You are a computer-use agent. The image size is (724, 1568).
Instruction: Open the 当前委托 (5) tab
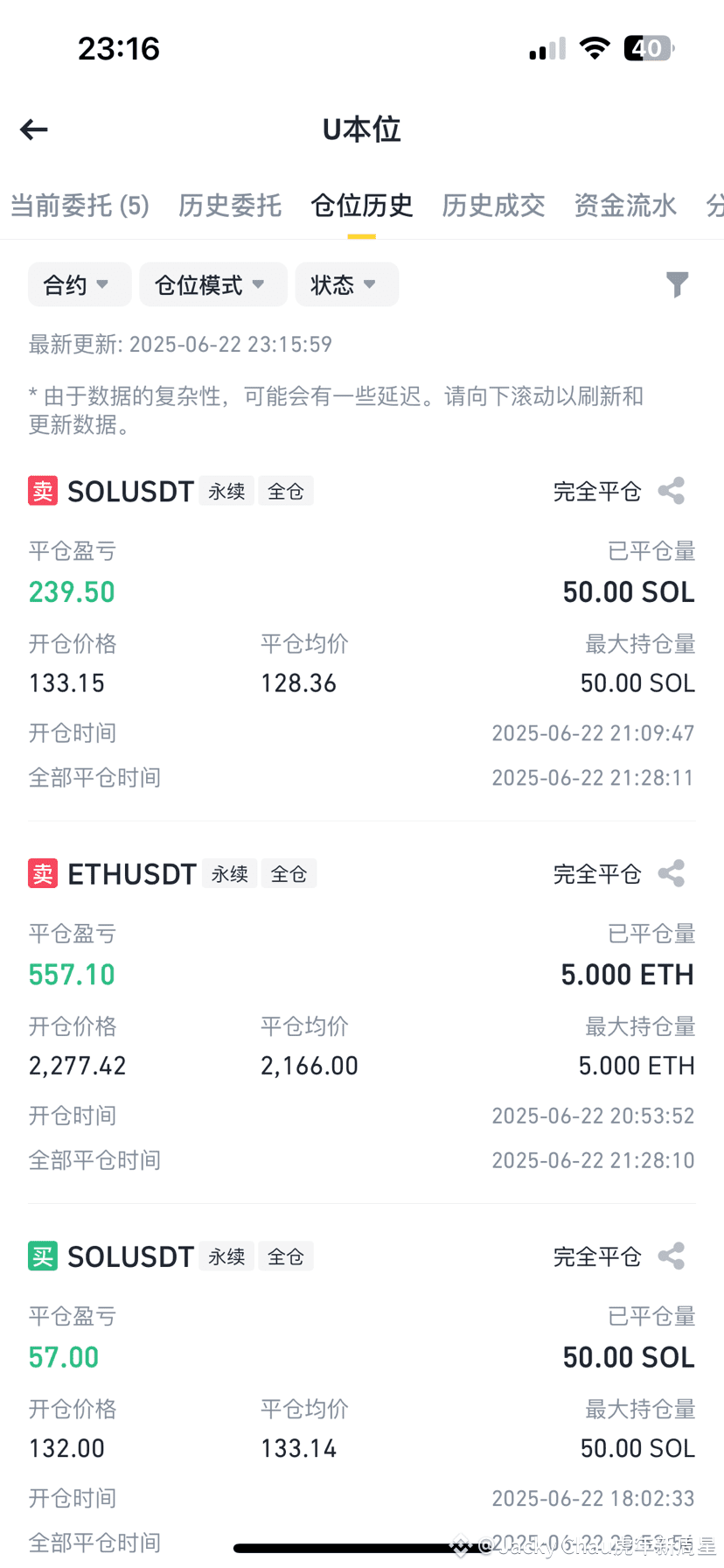[x=80, y=206]
